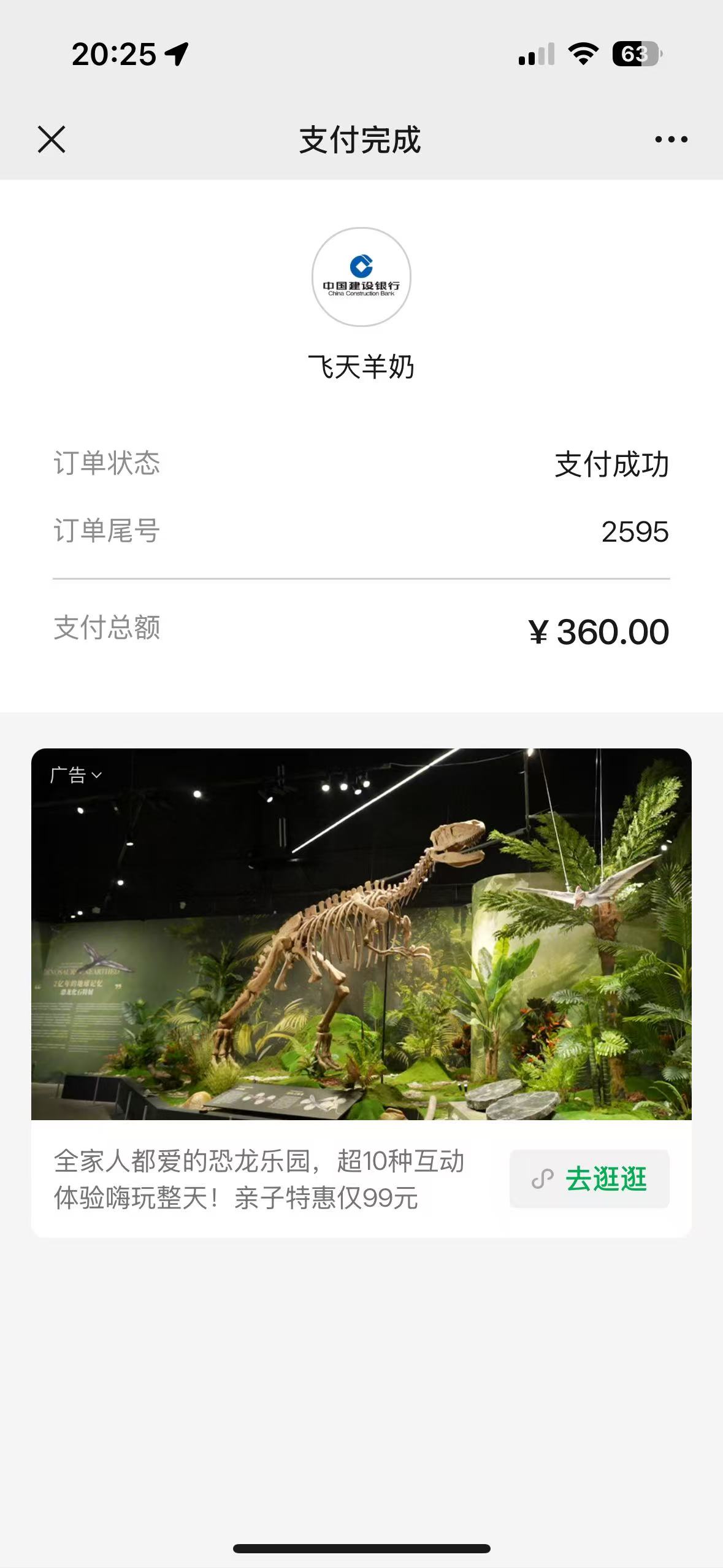Close the payment complete page
Image resolution: width=723 pixels, height=1568 pixels.
click(52, 139)
